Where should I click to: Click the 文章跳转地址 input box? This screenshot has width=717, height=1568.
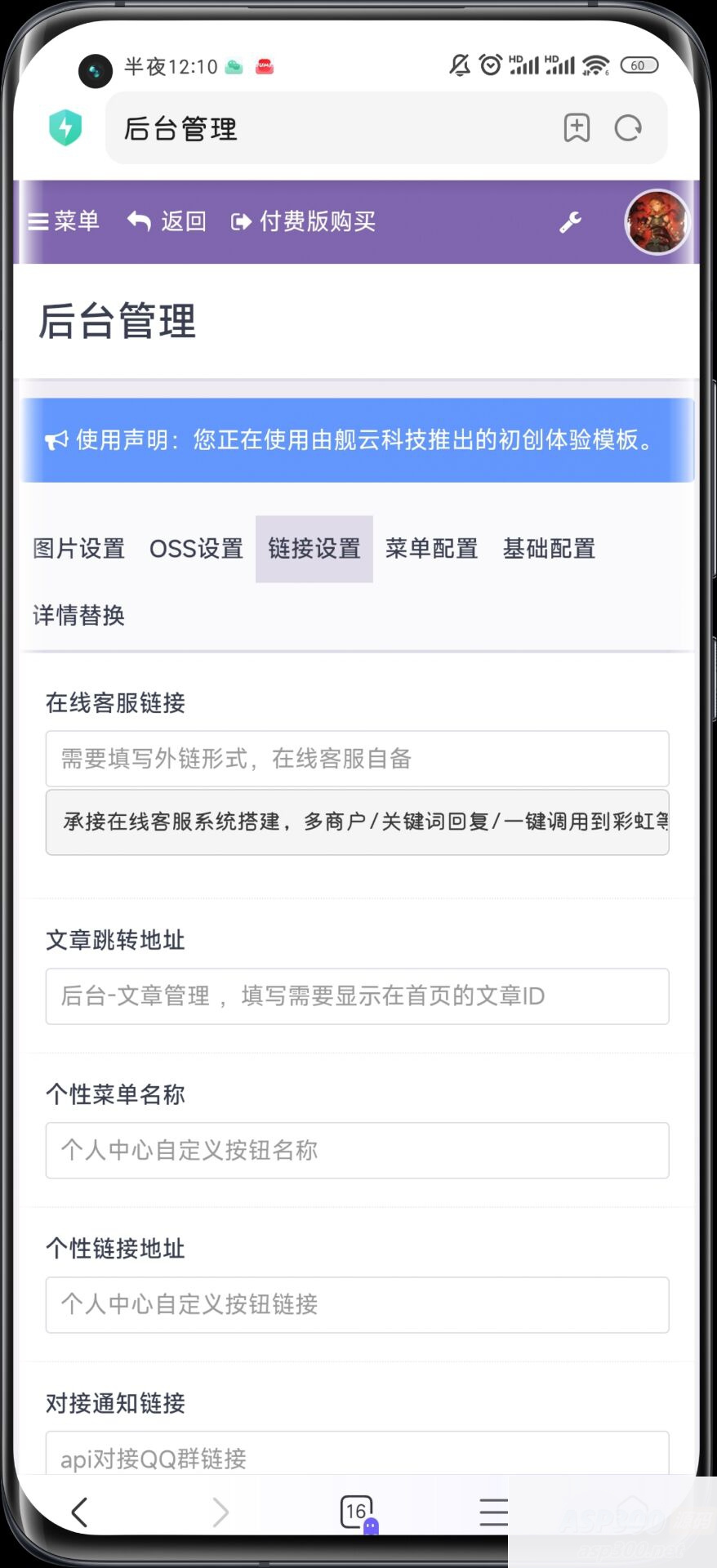pos(357,996)
